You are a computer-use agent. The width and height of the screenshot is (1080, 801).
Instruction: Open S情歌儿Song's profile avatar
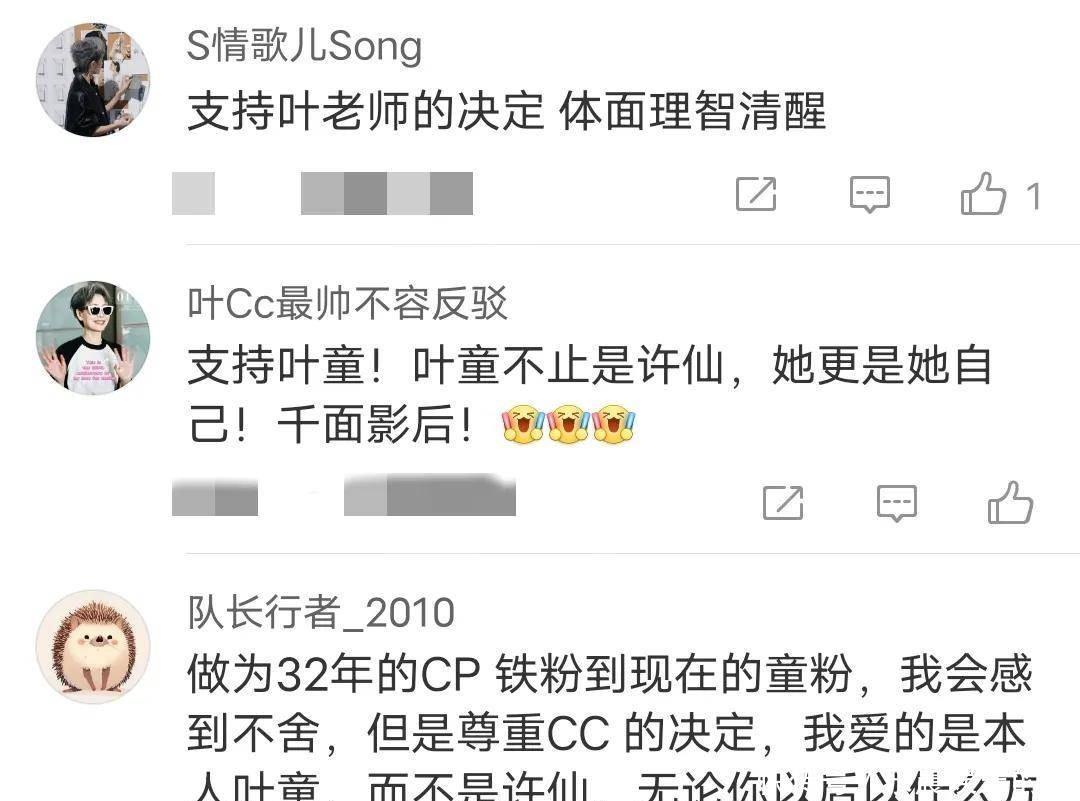coord(93,80)
